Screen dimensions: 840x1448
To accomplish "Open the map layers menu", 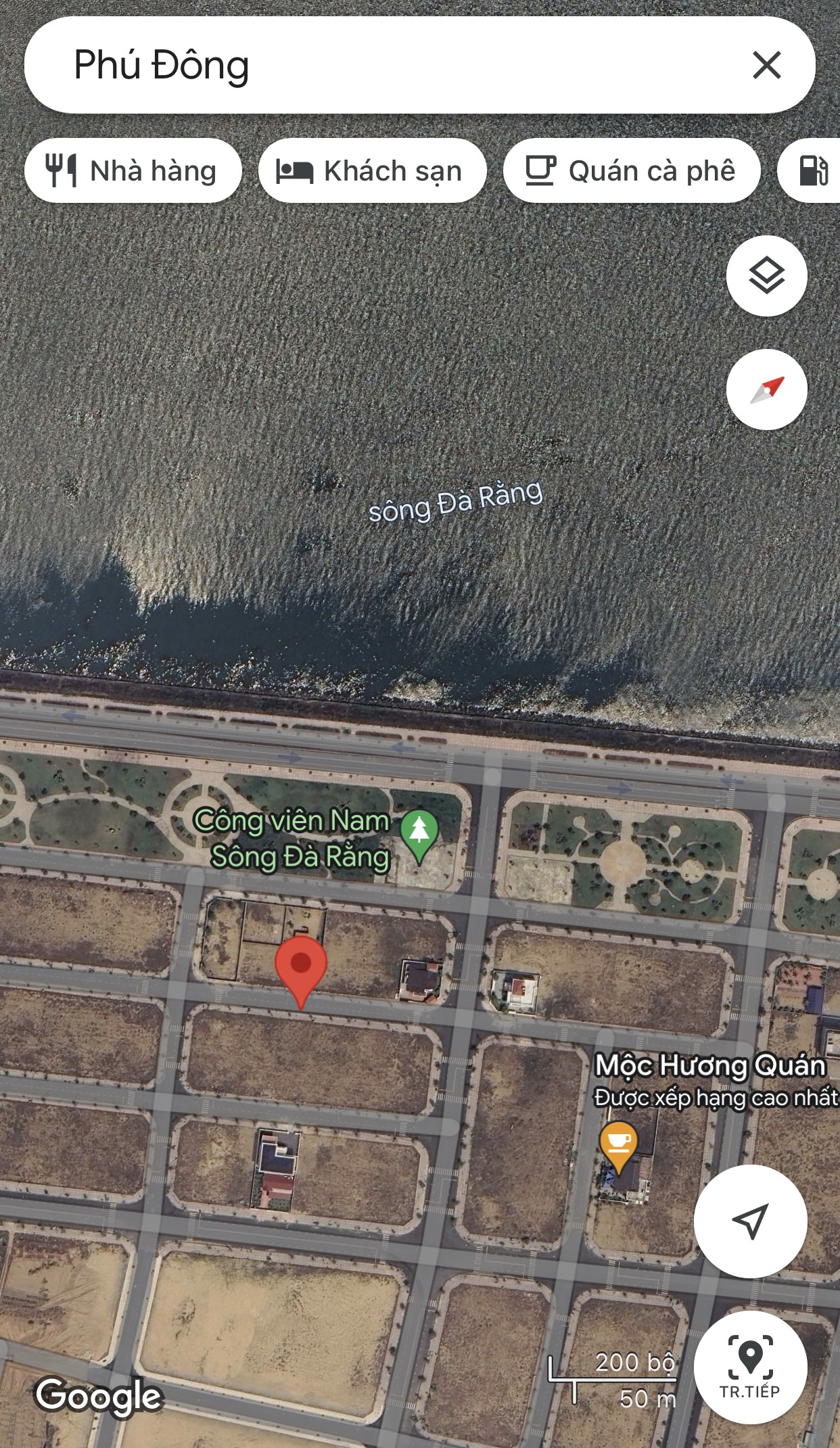I will pos(766,275).
